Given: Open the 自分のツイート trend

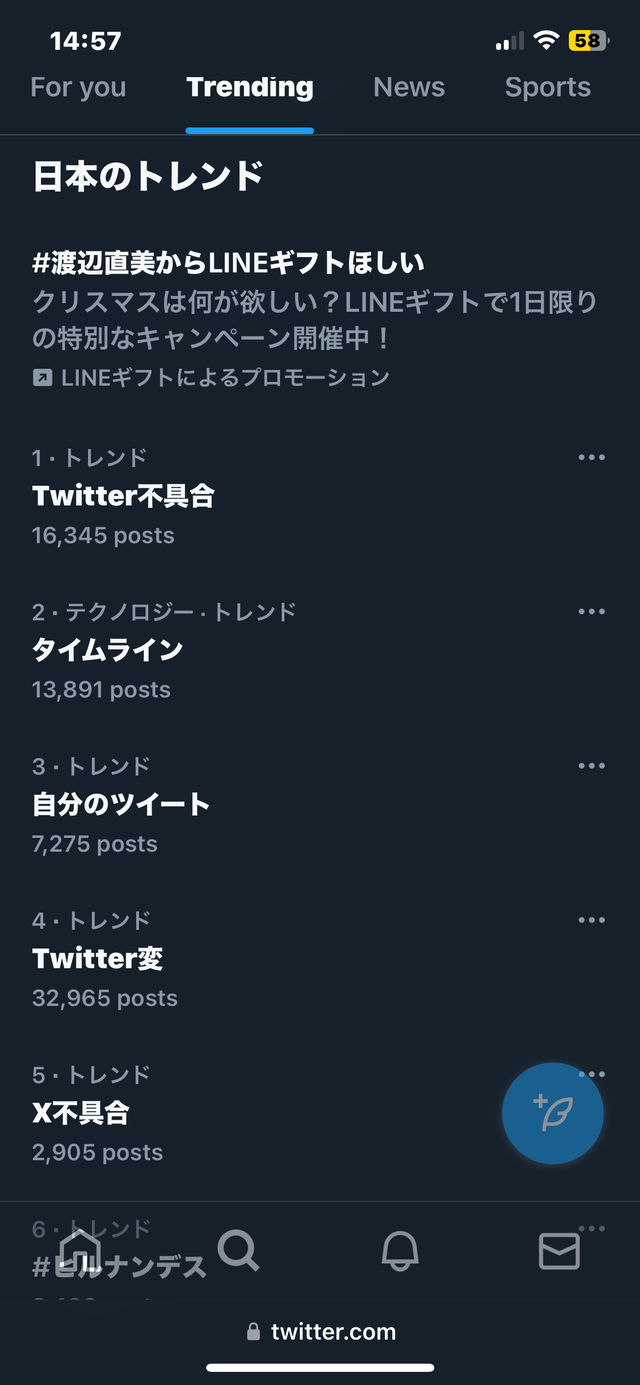Looking at the screenshot, I should [121, 804].
